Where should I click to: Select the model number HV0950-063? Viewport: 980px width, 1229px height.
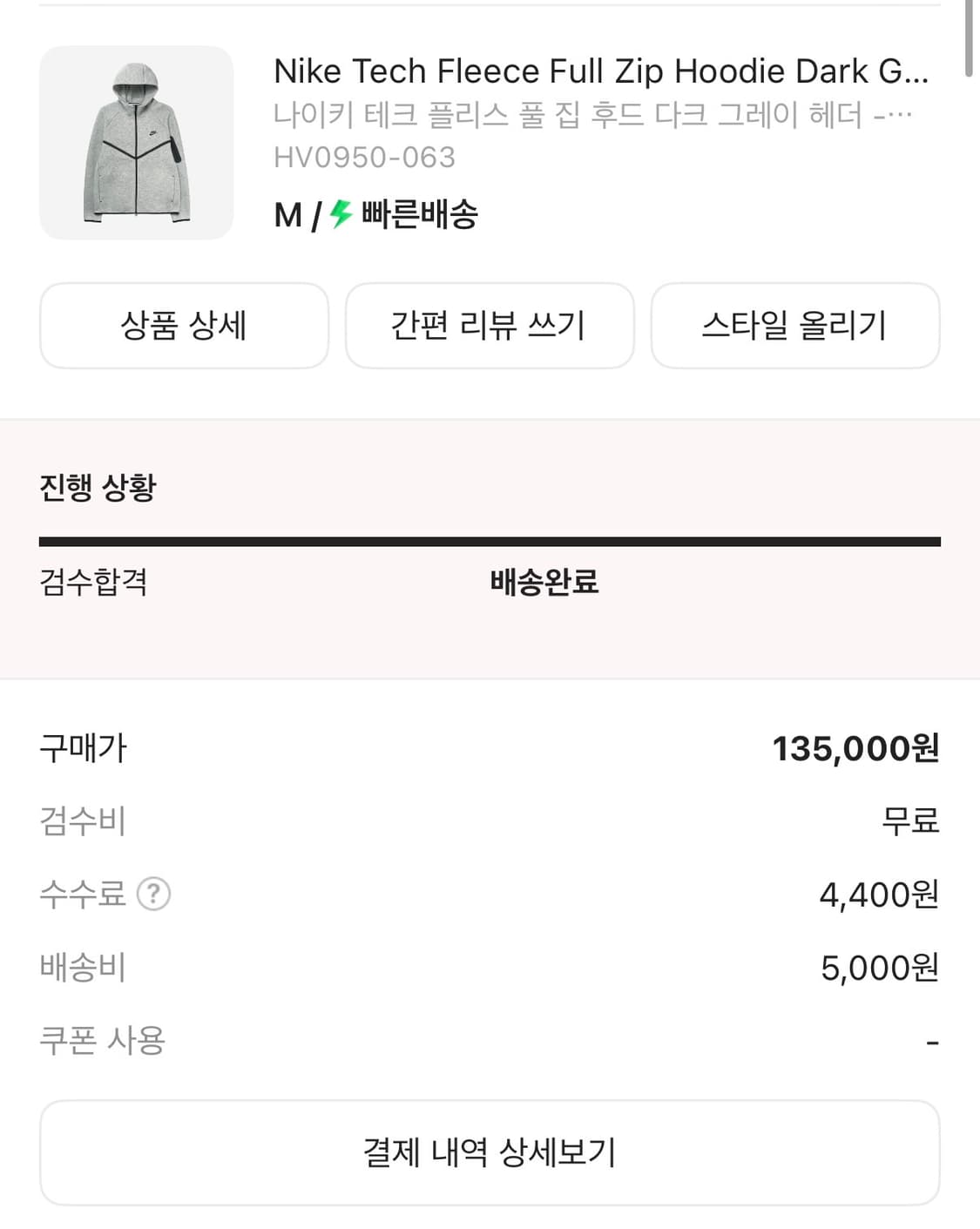[x=365, y=158]
